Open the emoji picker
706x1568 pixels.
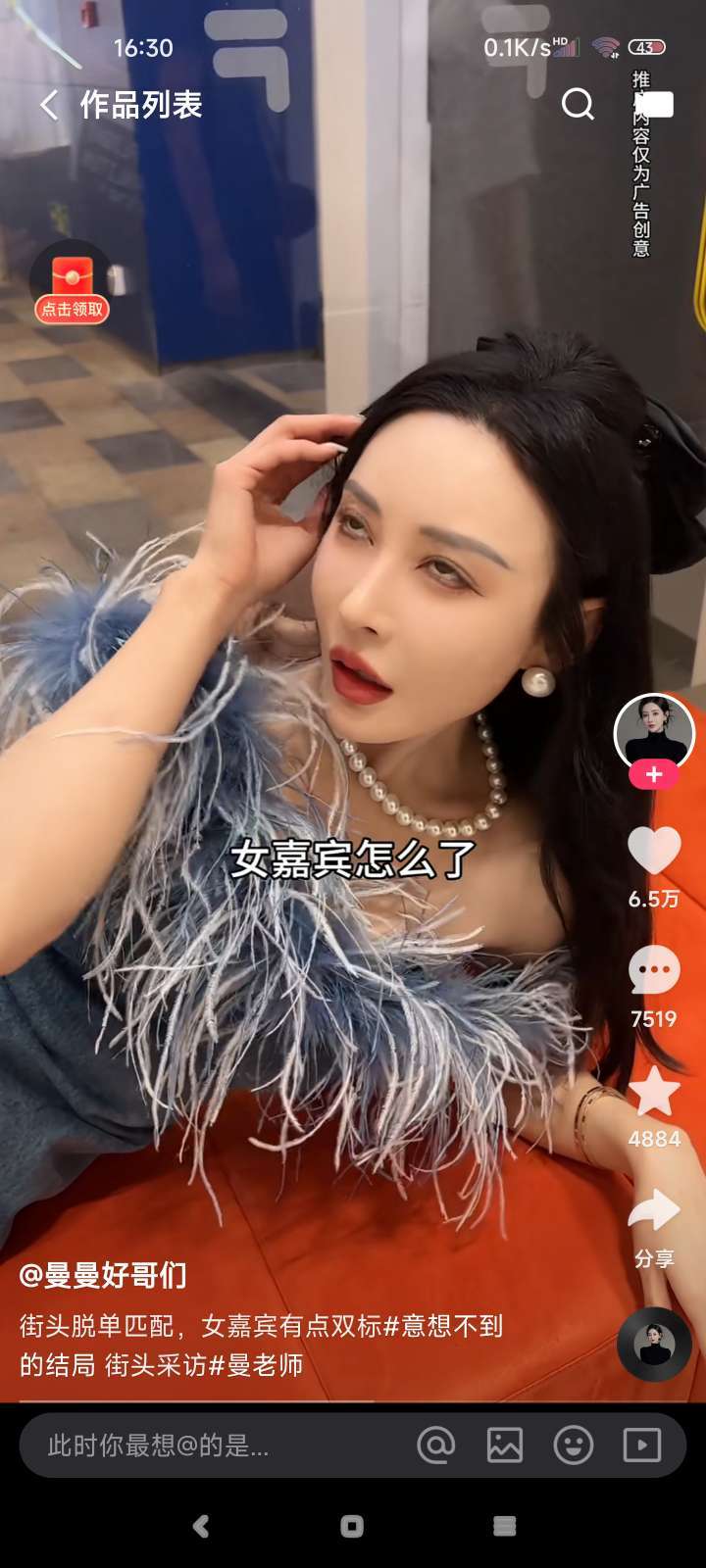tap(574, 1445)
